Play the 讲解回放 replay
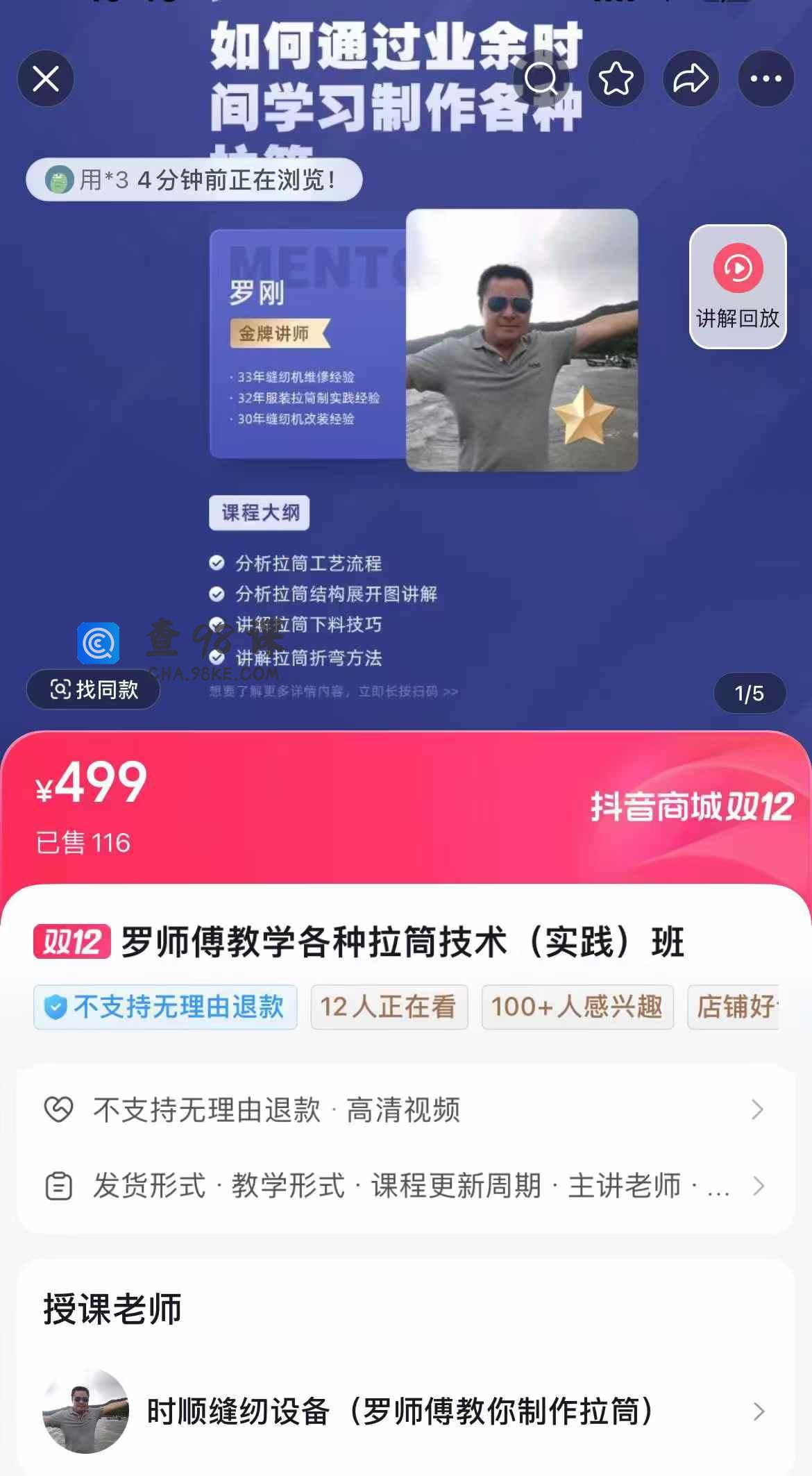This screenshot has height=1476, width=812. (x=737, y=286)
